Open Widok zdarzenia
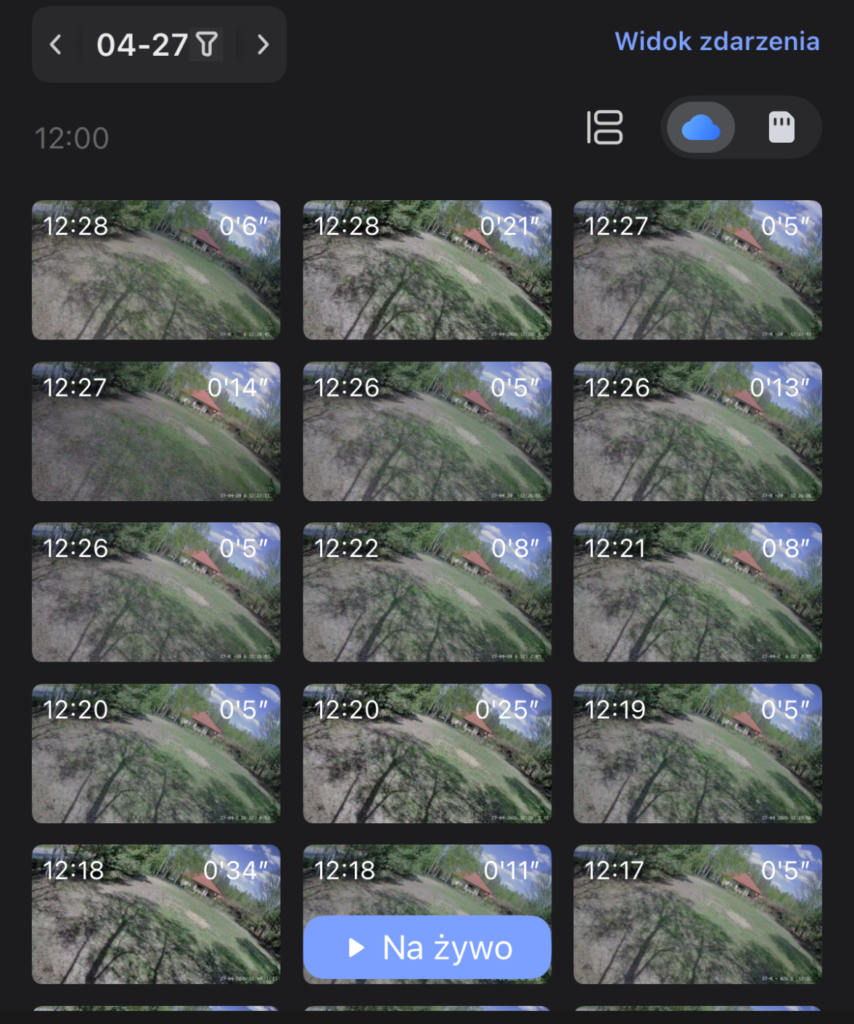The height and width of the screenshot is (1024, 854). tap(716, 42)
